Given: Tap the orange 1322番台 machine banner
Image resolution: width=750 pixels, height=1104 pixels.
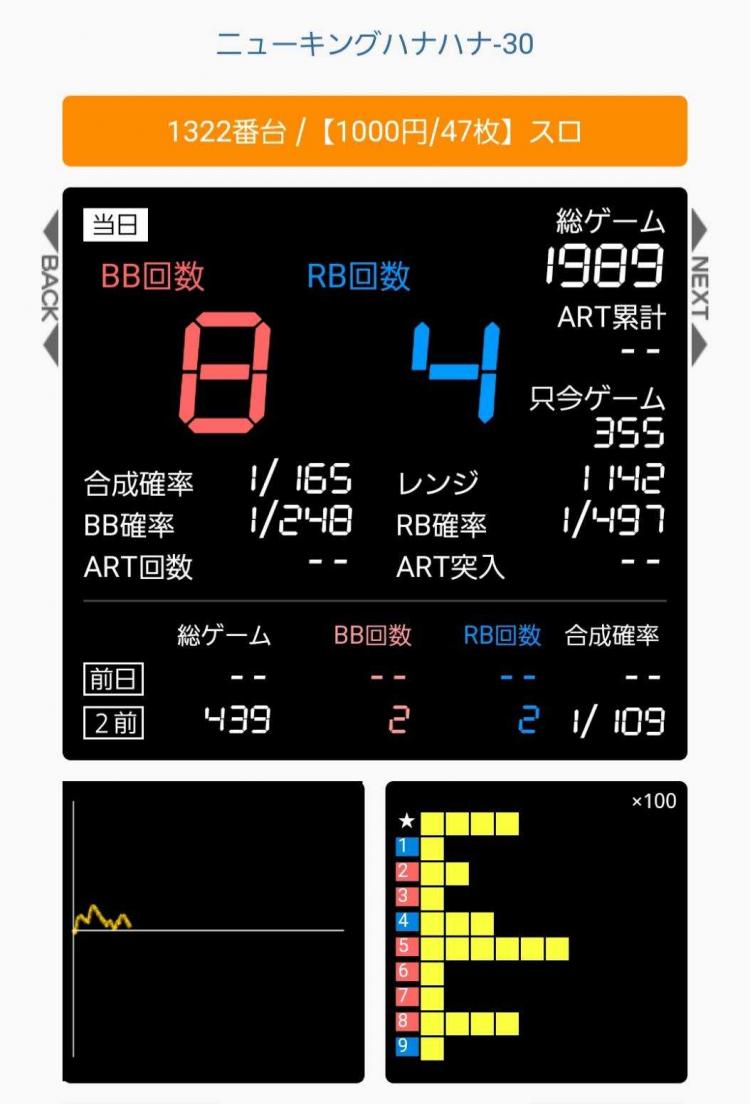Looking at the screenshot, I should click(x=374, y=131).
